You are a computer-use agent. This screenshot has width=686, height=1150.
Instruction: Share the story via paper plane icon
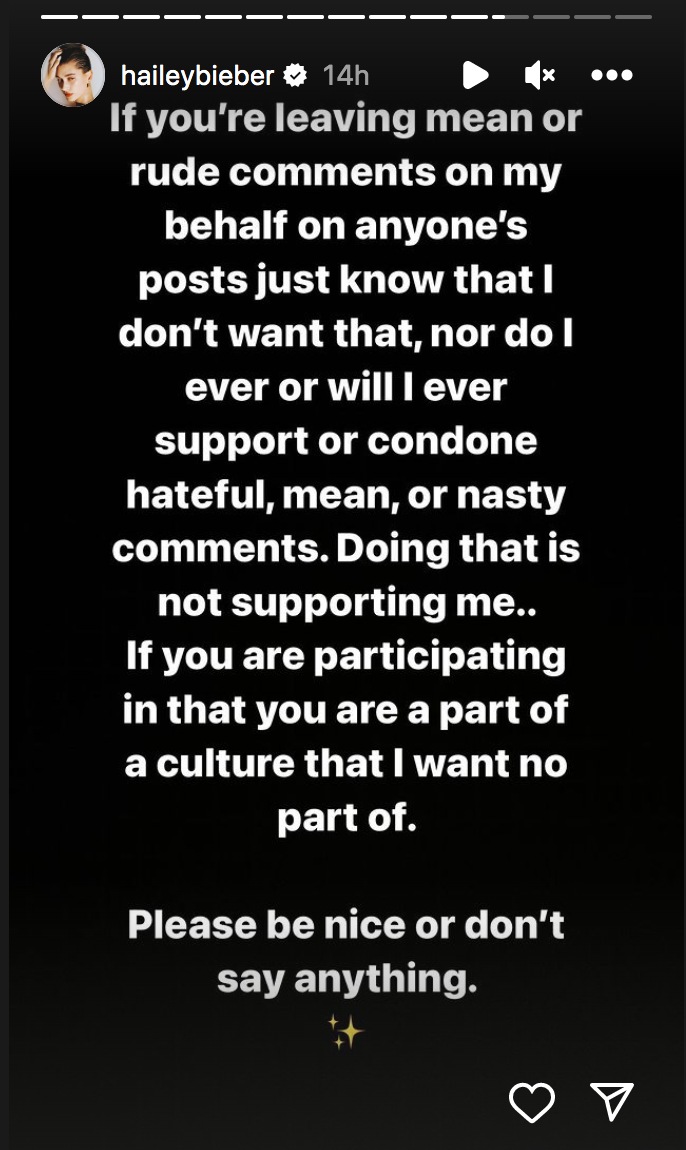pyautogui.click(x=612, y=1102)
